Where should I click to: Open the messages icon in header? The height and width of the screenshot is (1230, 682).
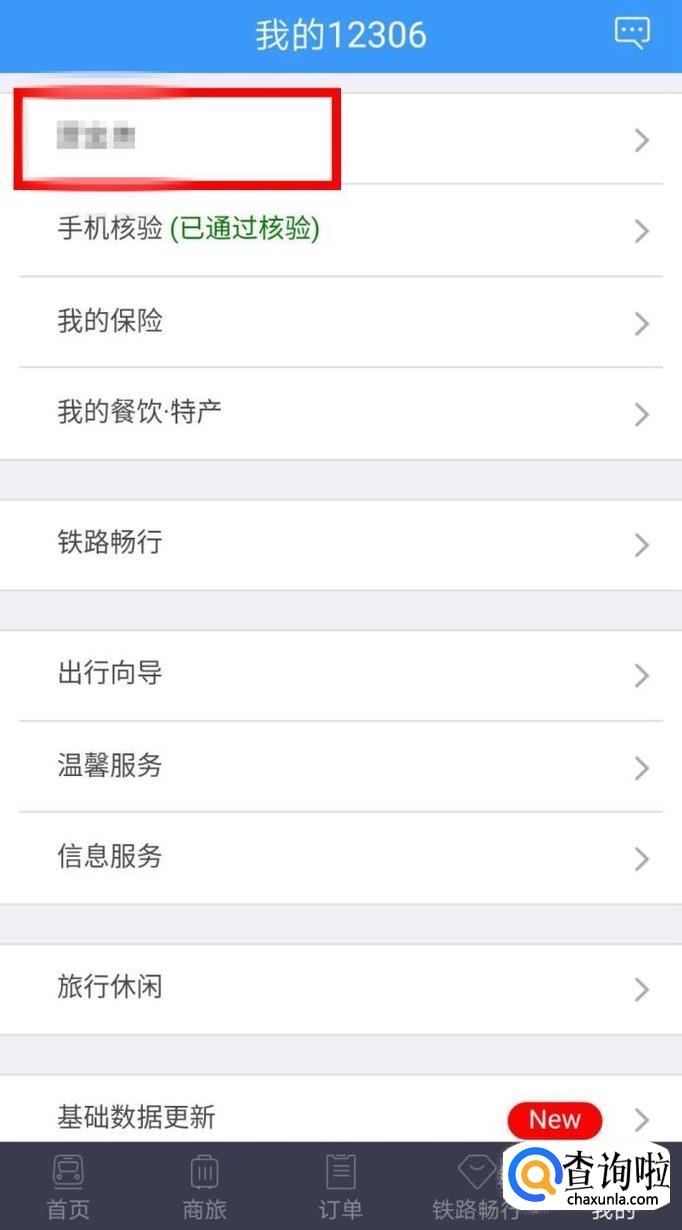point(632,33)
